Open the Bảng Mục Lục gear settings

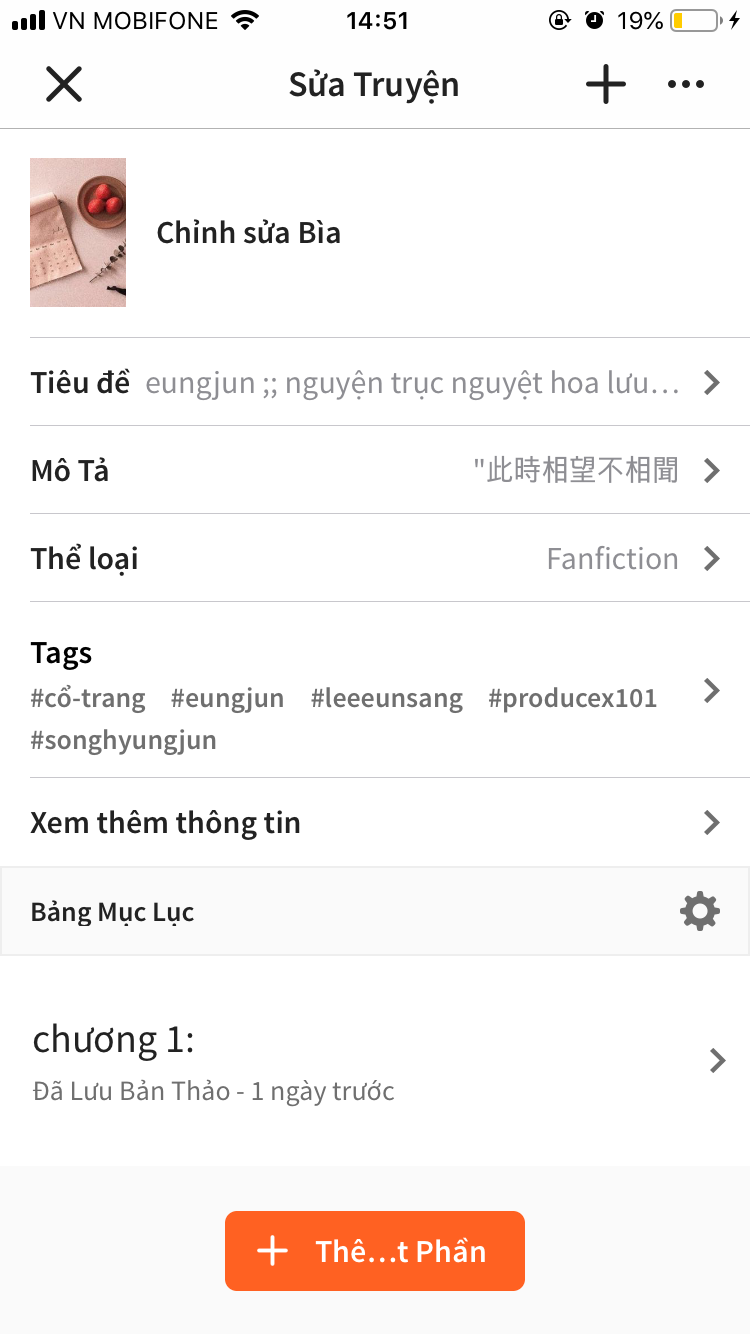tap(700, 912)
